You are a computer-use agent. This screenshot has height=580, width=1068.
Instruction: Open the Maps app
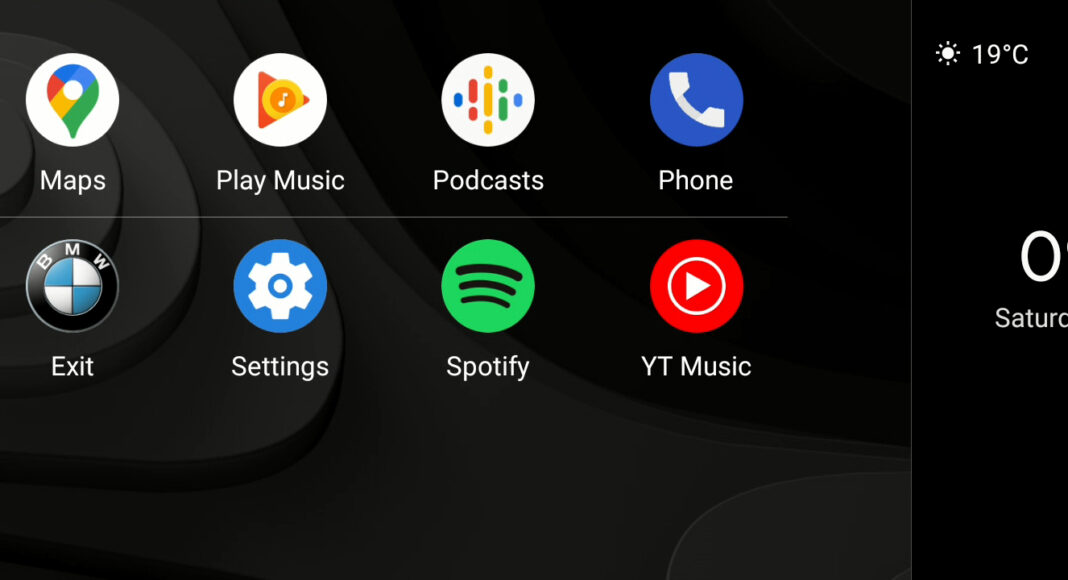(72, 101)
